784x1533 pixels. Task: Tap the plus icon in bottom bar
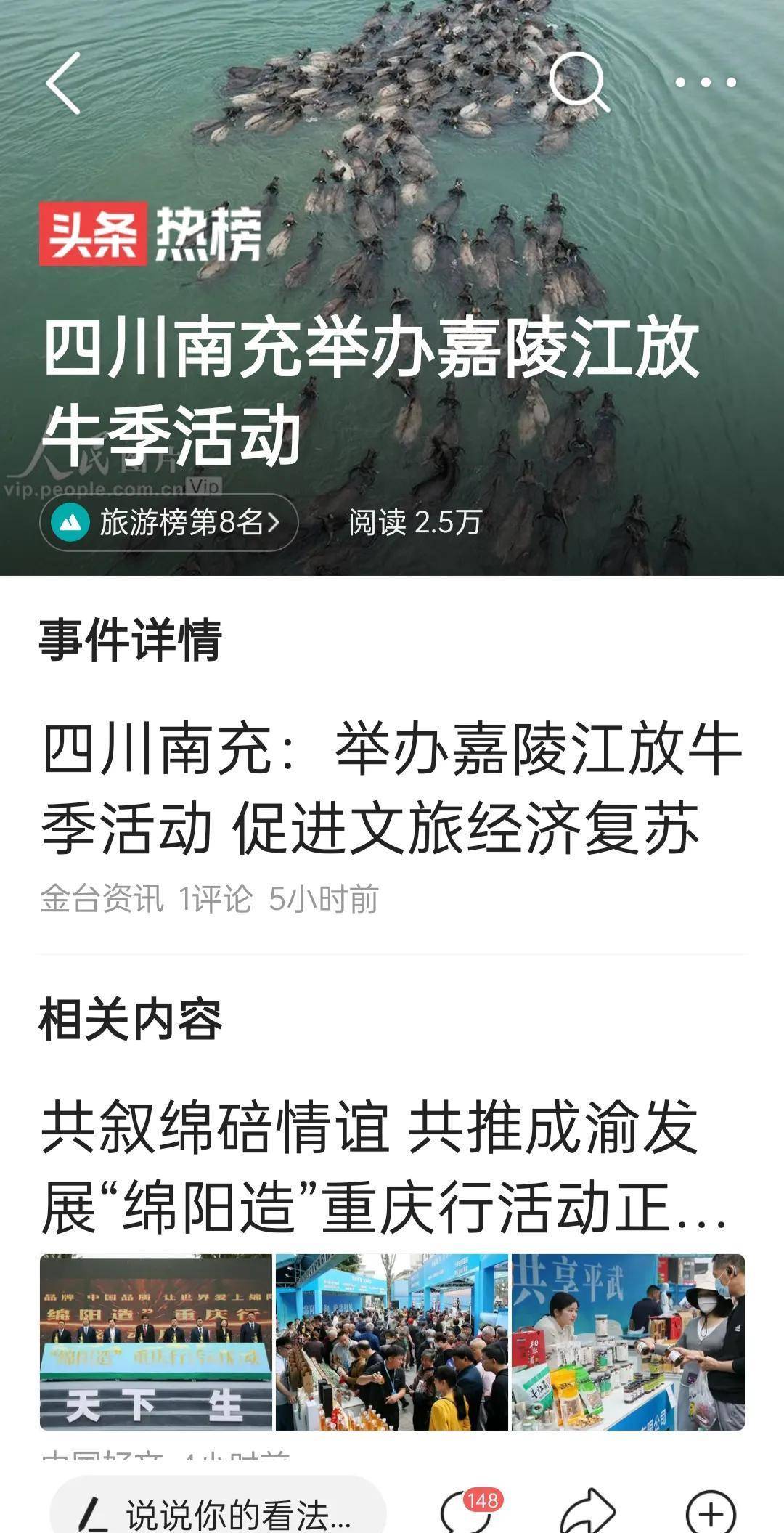711,1512
